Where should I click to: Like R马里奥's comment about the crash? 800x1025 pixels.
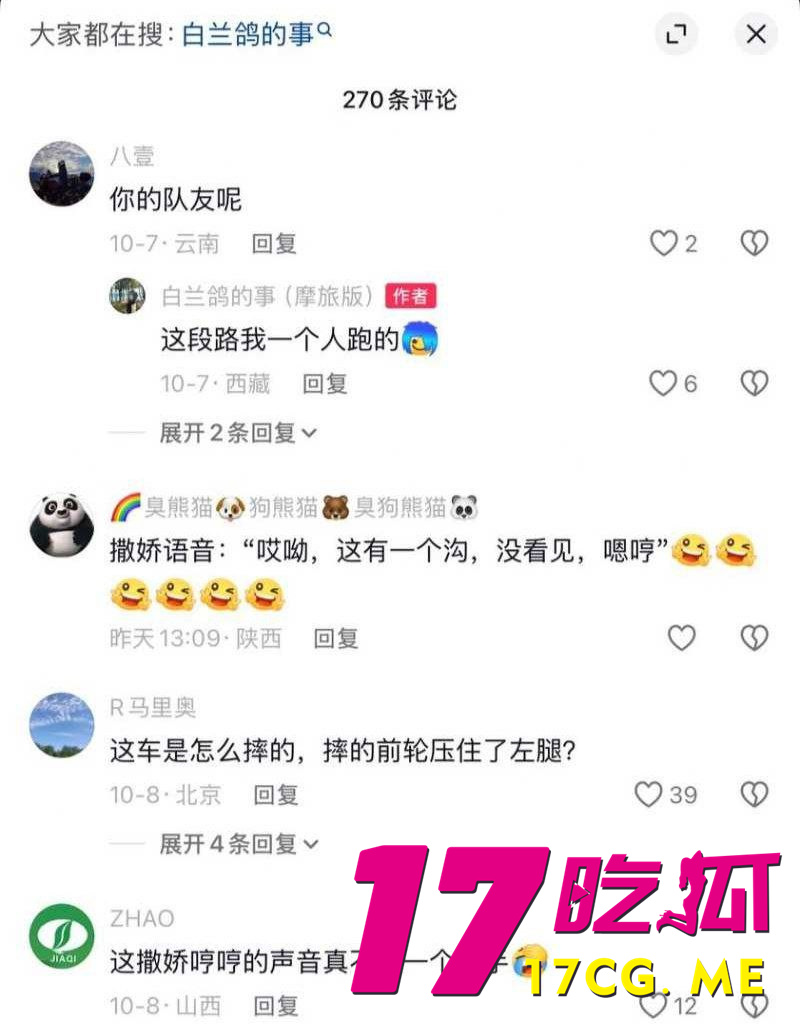650,795
